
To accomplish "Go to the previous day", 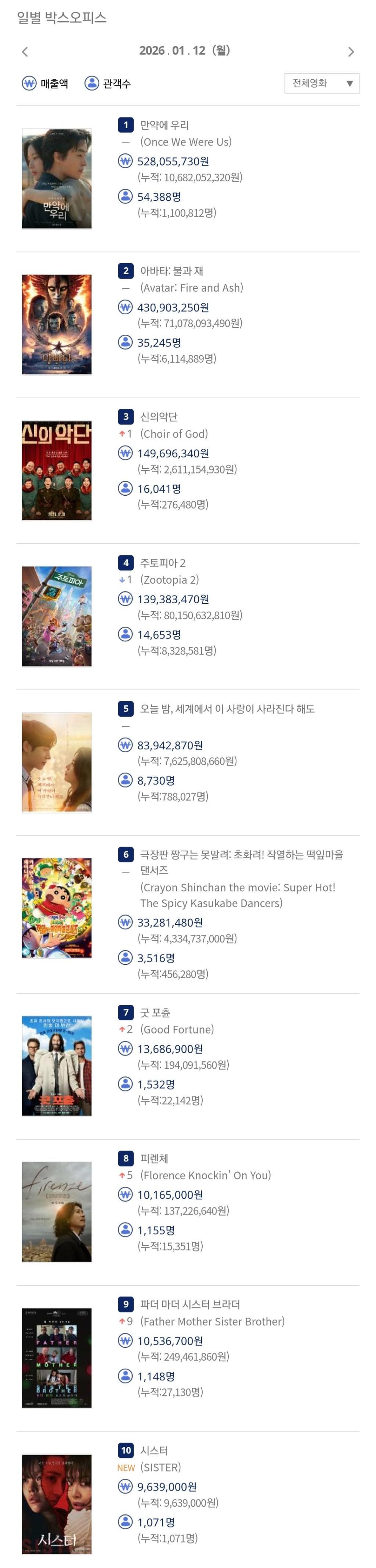I will pyautogui.click(x=25, y=52).
